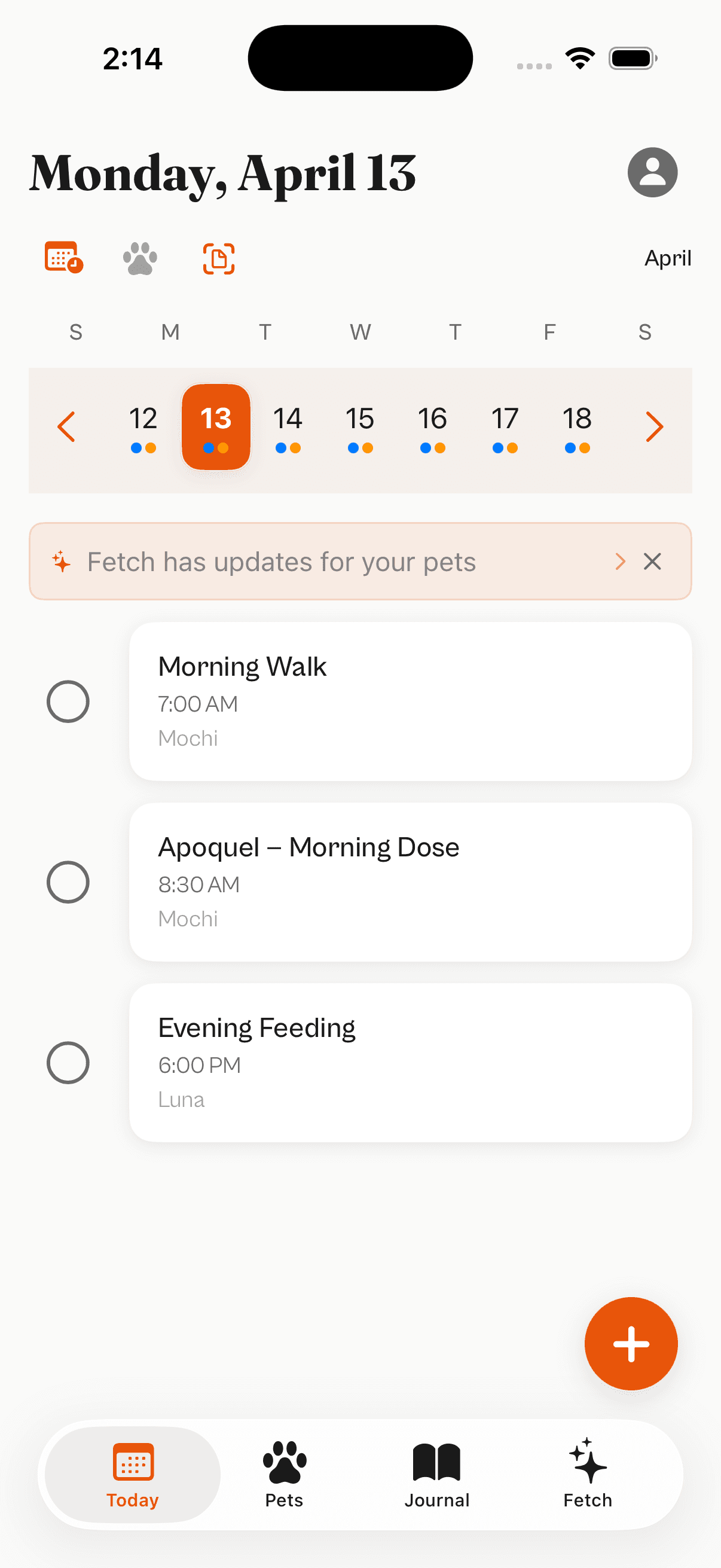This screenshot has height=1568, width=721.
Task: Mark Evening Feeding done for Luna
Action: coord(68,1062)
